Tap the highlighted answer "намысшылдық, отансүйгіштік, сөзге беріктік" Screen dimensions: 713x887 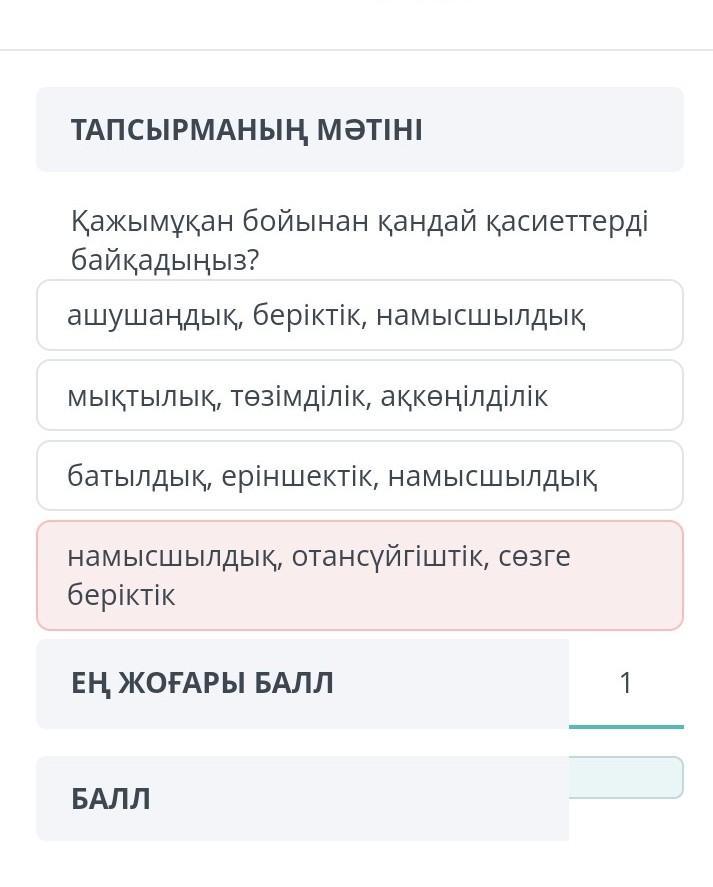pos(360,575)
